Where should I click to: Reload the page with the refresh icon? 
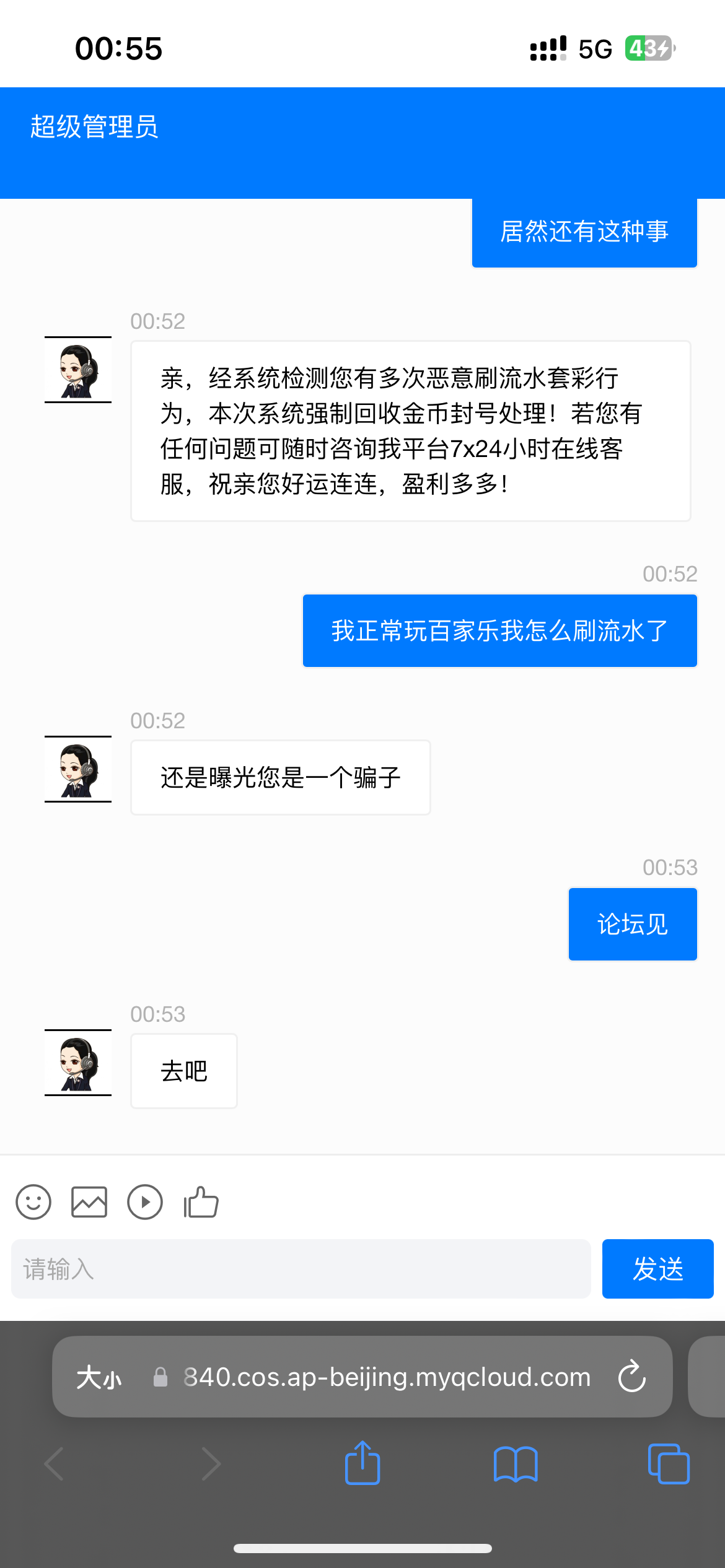[x=631, y=1377]
